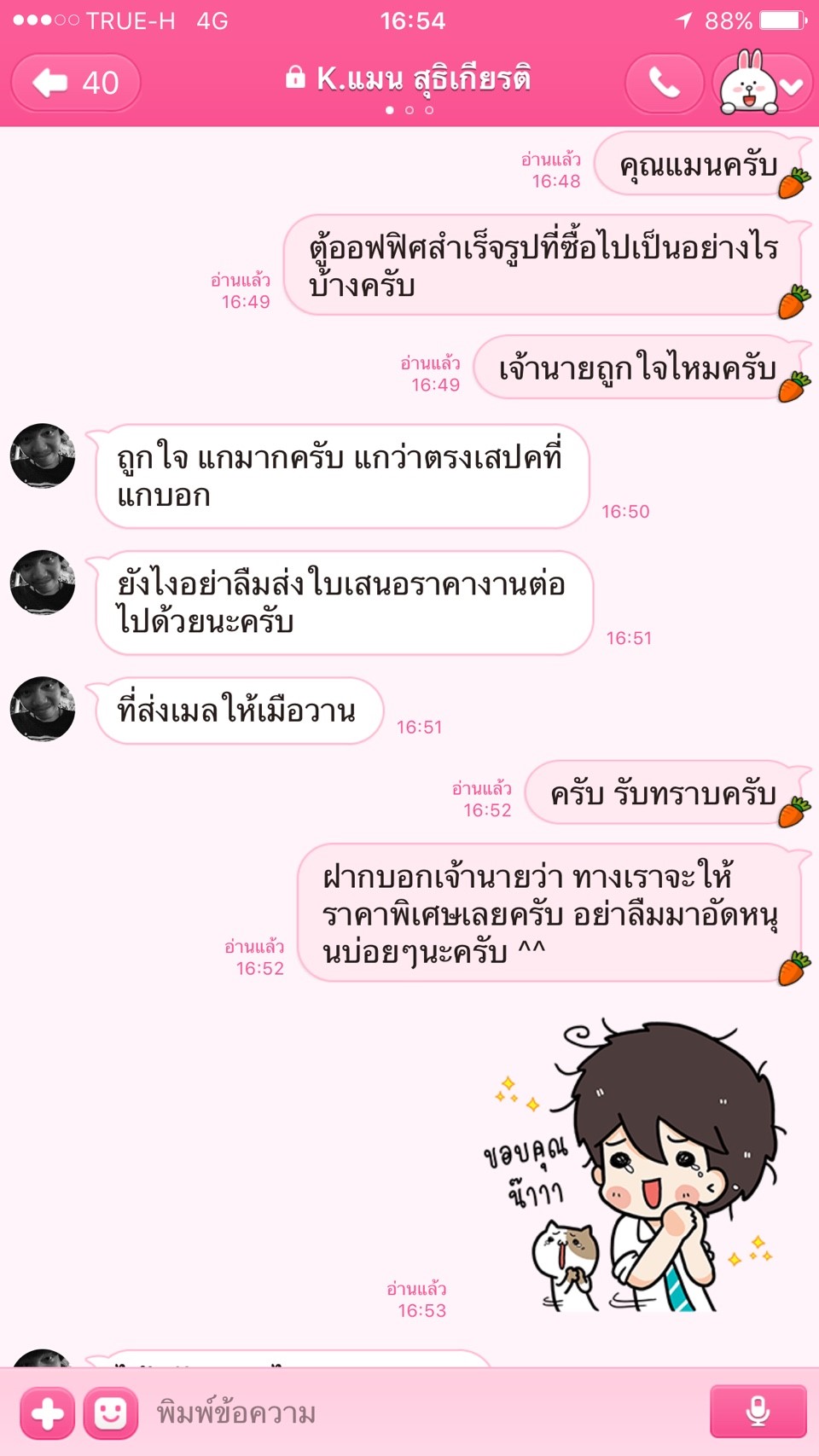Record a voice message with microphone
Image resolution: width=819 pixels, height=1456 pixels.
[758, 1412]
